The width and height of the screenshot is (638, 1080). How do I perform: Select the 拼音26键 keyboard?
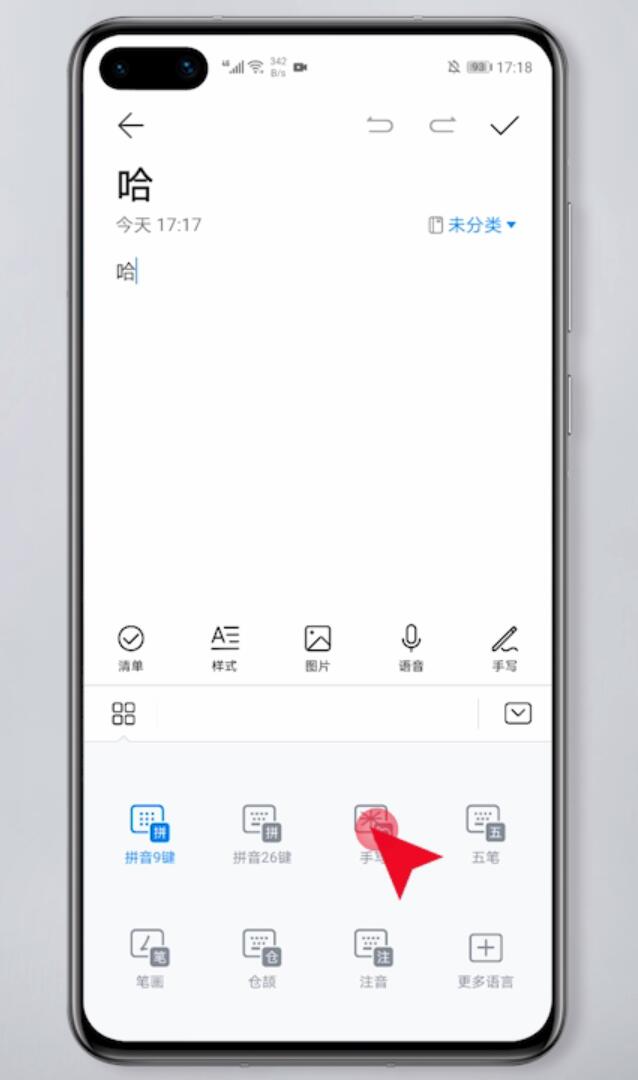click(x=262, y=833)
